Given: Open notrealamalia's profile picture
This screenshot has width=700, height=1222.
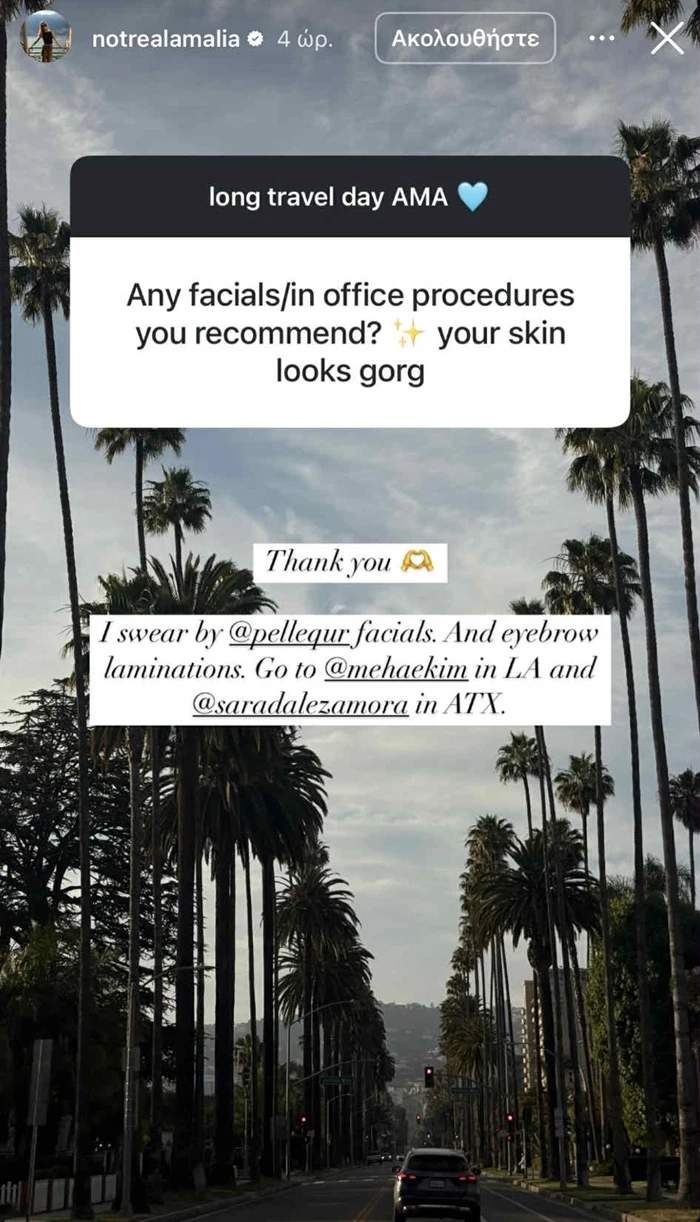Looking at the screenshot, I should tap(46, 37).
